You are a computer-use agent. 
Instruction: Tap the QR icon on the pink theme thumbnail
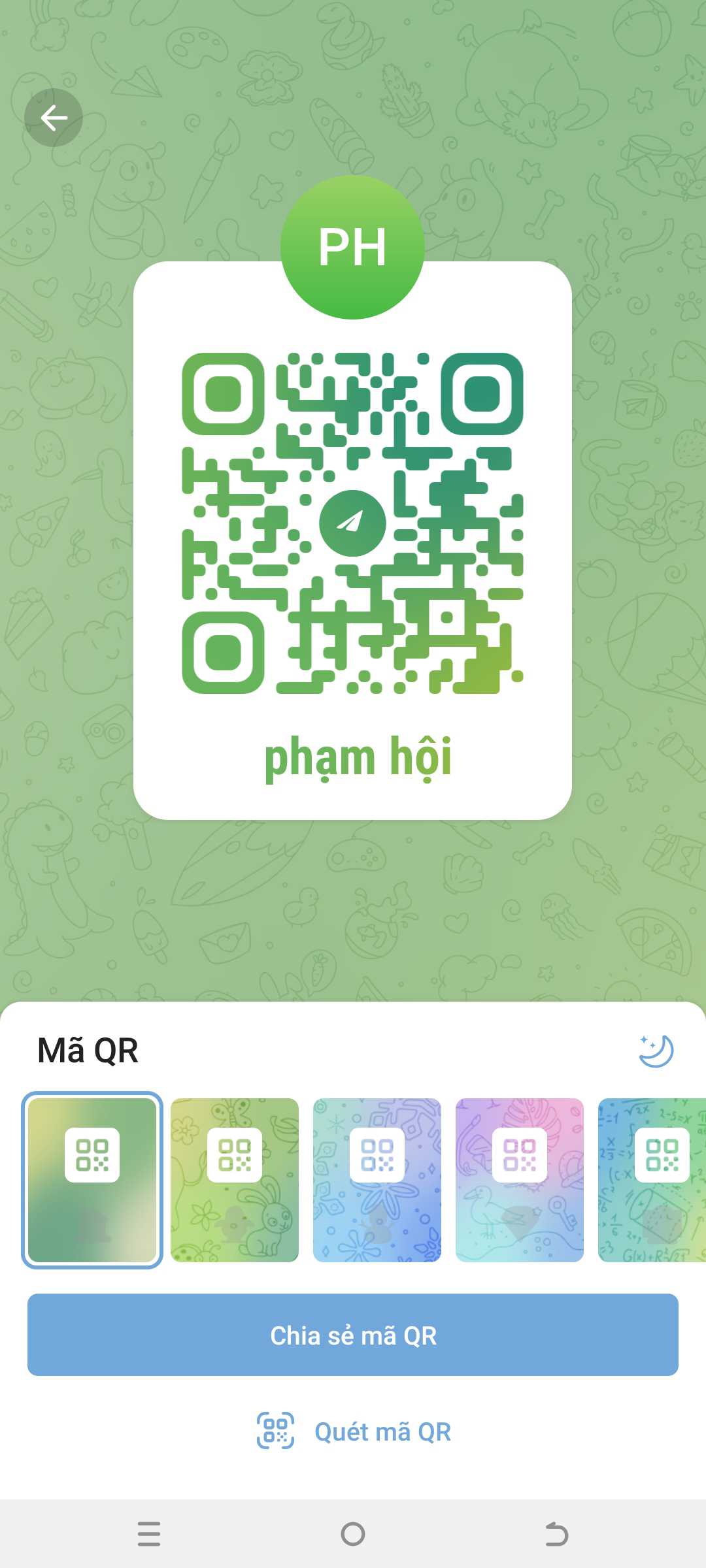[x=518, y=1156]
